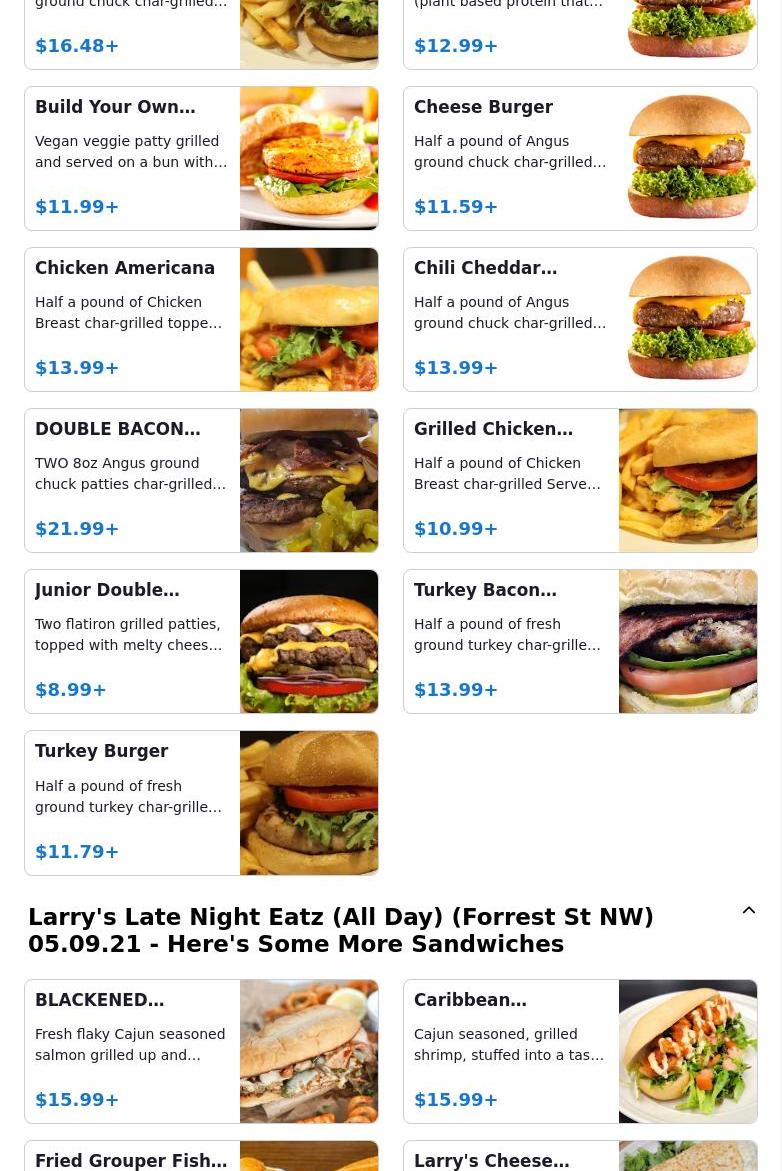
Task: Open the Fried Grouper Fish item
Action: coord(201,1158)
